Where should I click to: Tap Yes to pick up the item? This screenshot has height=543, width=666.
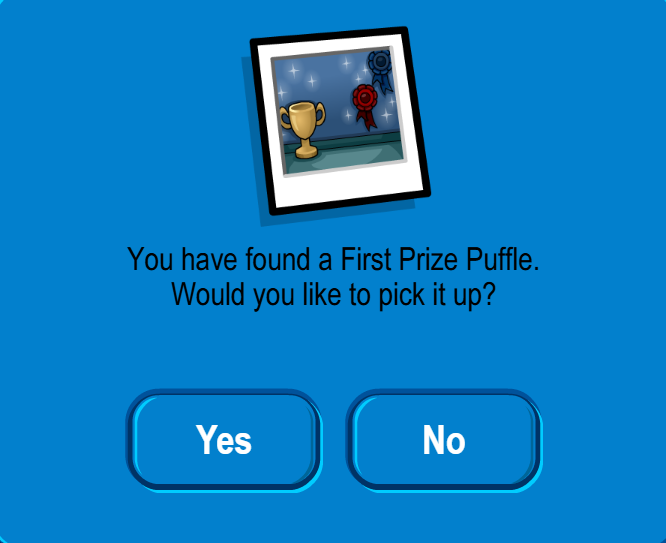[x=223, y=440]
